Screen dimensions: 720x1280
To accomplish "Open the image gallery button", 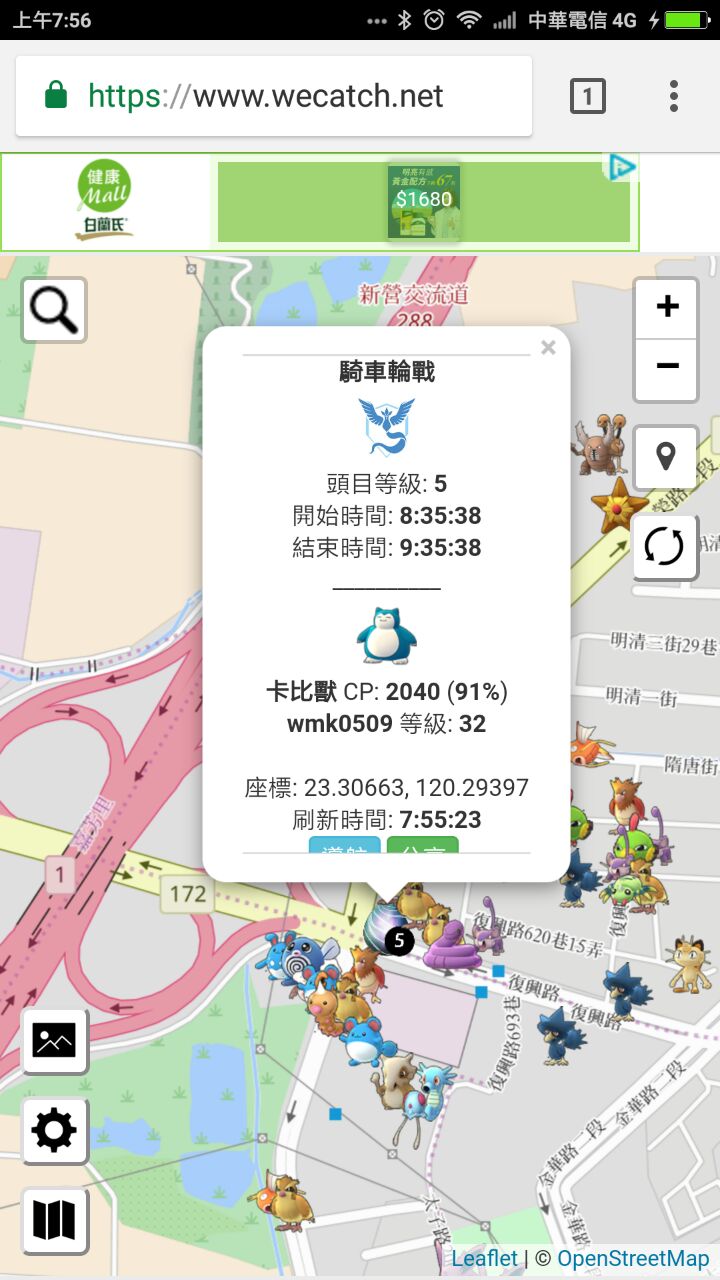I will 54,1041.
